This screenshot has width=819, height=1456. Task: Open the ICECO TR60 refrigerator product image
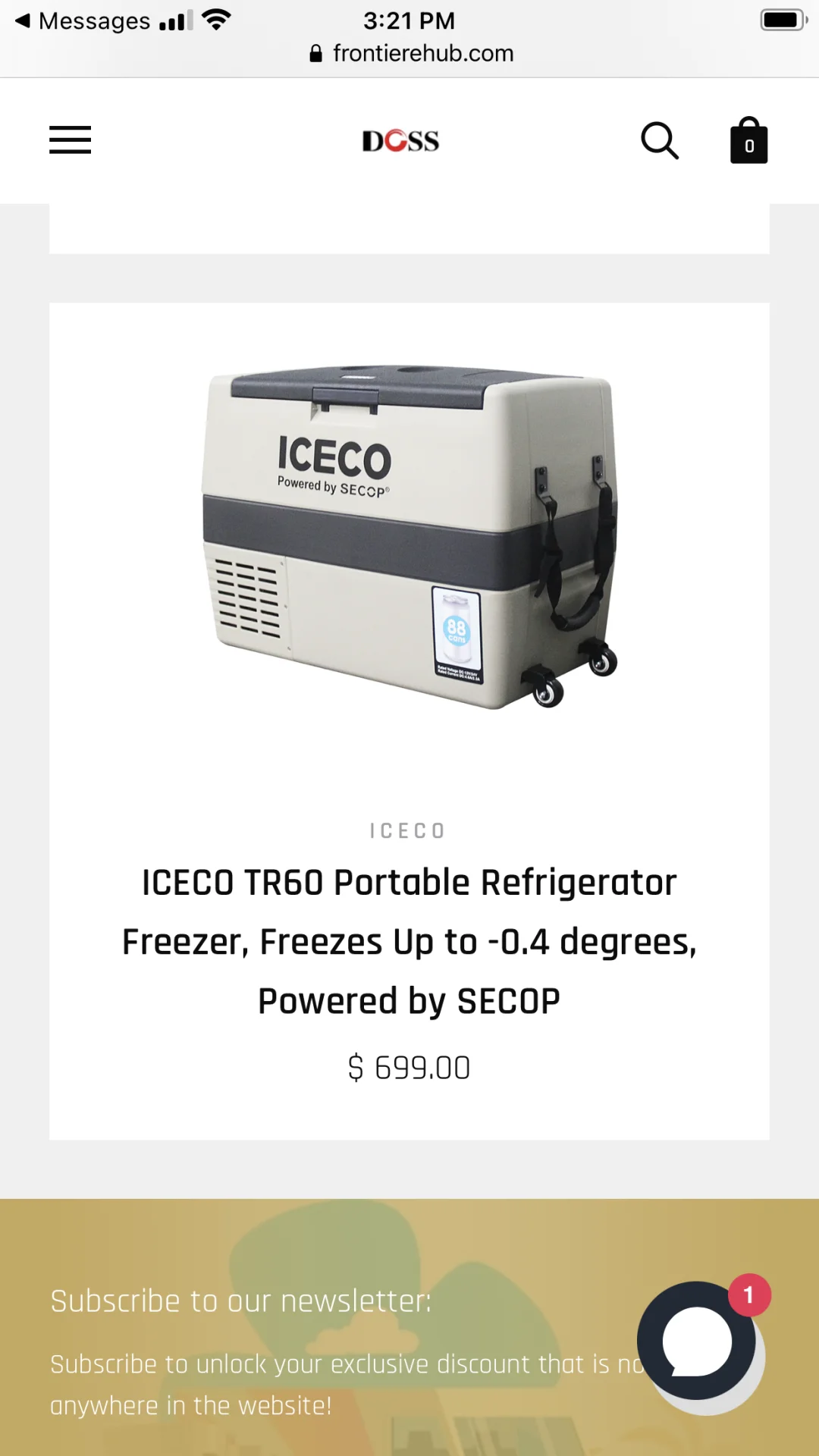coord(409,537)
